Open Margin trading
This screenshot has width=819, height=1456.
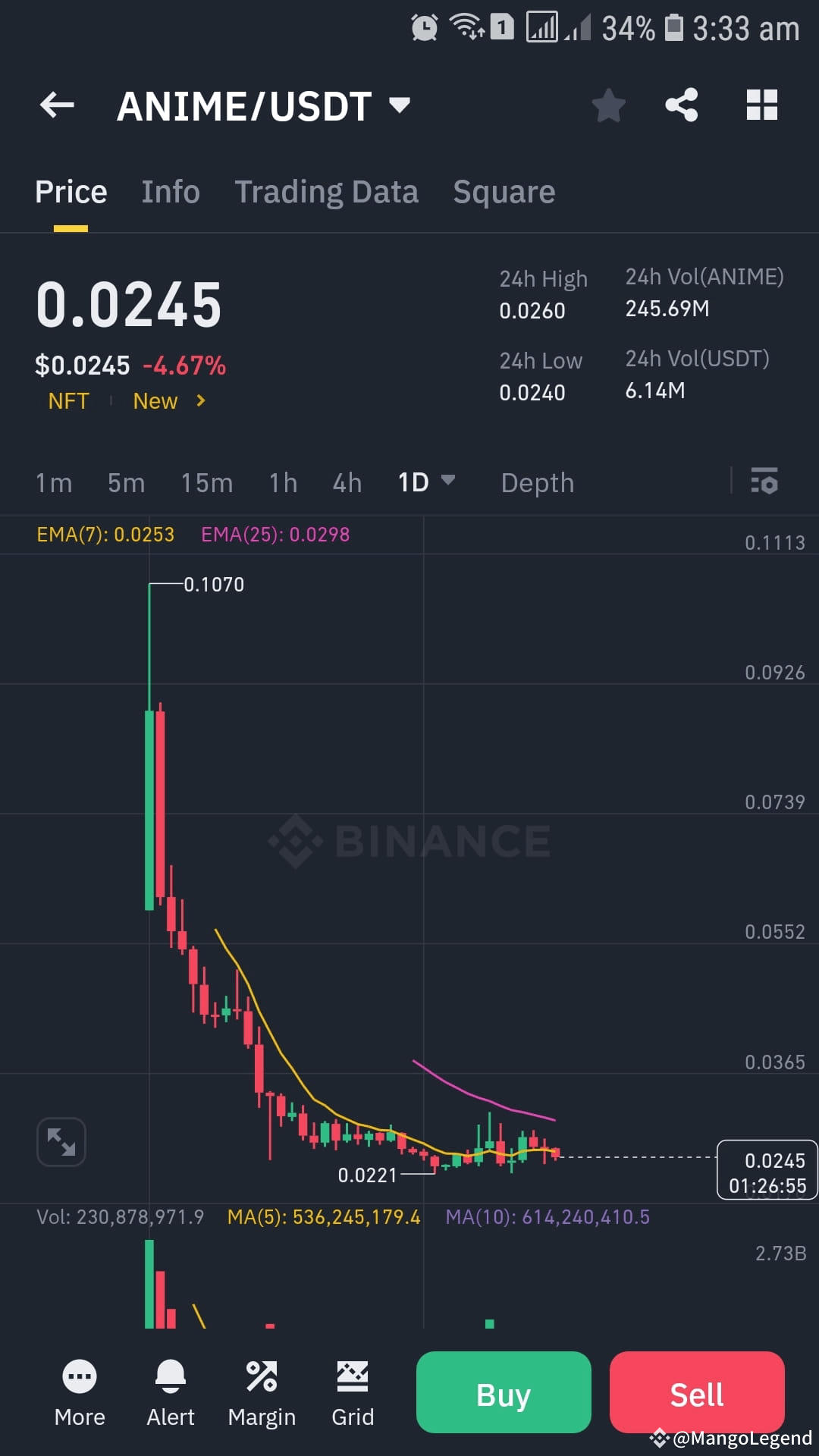click(x=262, y=1393)
